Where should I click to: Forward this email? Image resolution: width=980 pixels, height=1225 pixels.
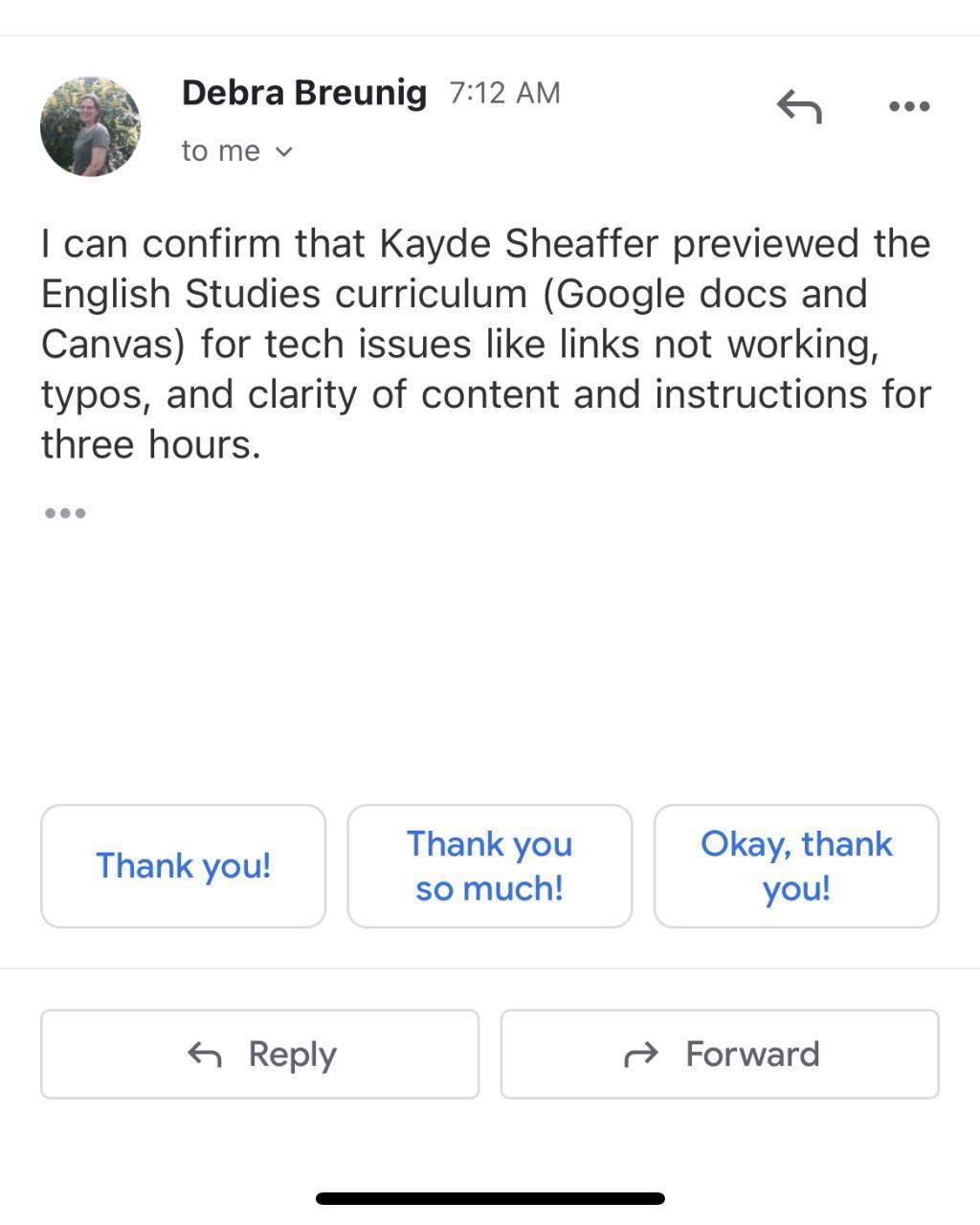[x=719, y=1054]
